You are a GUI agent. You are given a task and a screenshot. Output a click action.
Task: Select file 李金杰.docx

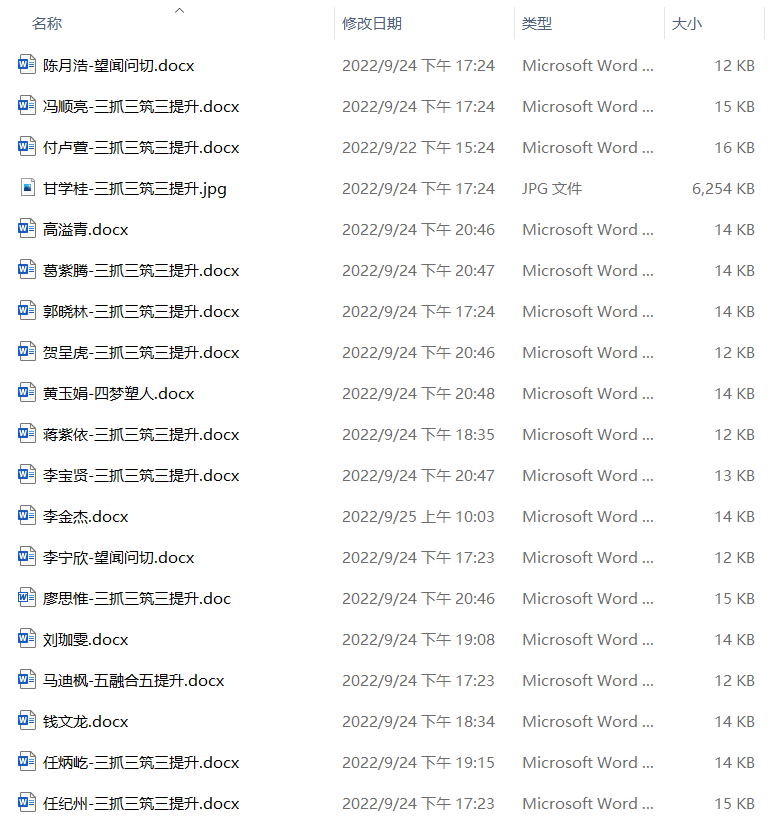point(86,517)
